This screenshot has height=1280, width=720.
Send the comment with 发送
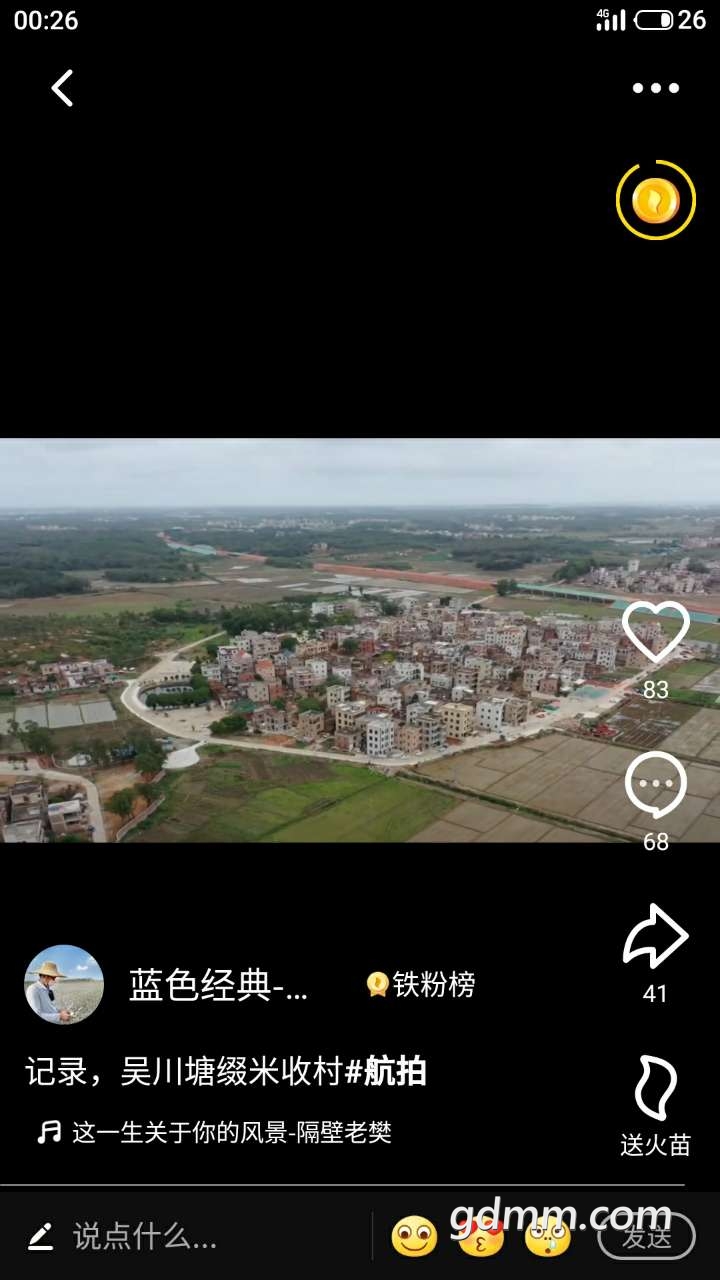point(646,1237)
